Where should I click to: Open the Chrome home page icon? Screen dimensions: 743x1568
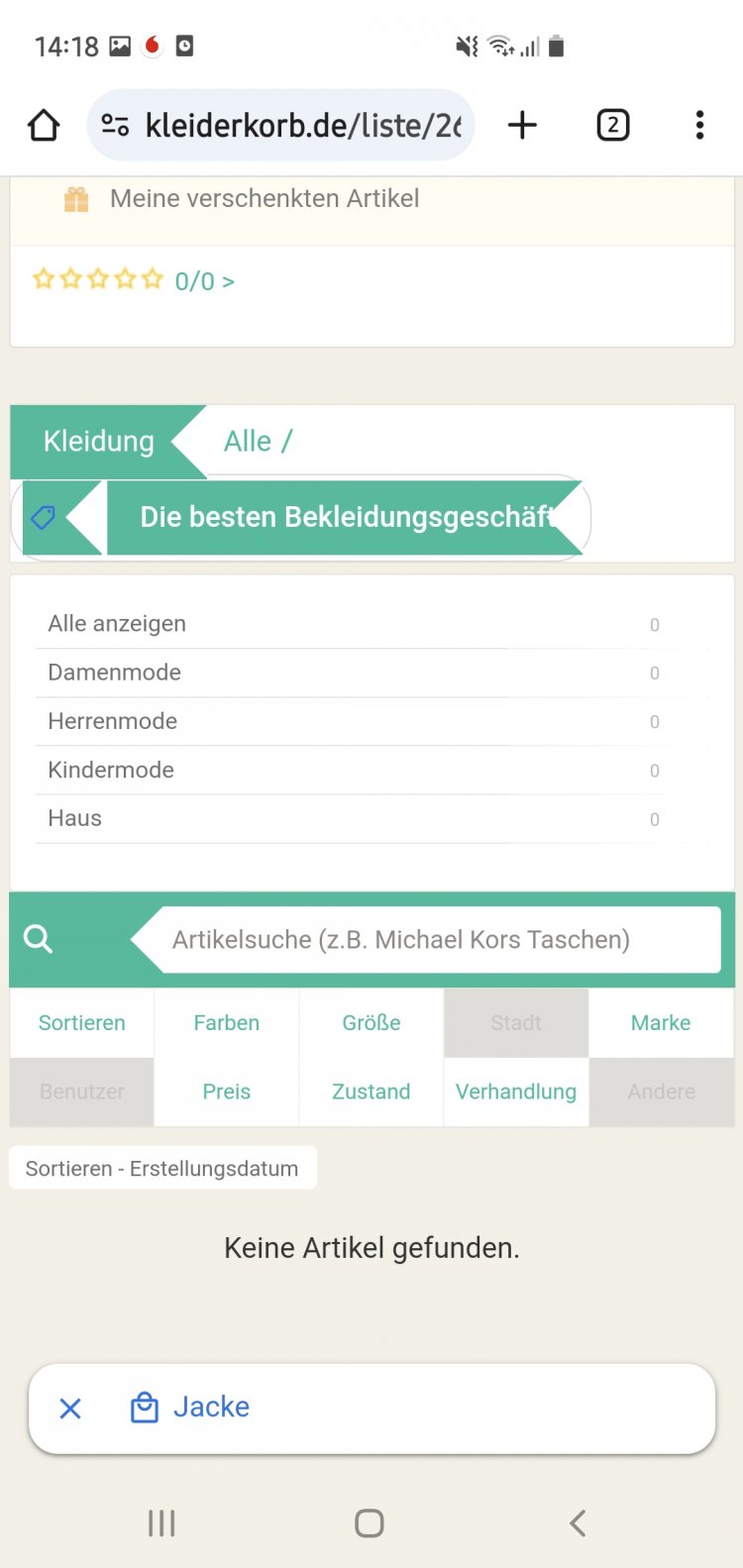click(44, 126)
